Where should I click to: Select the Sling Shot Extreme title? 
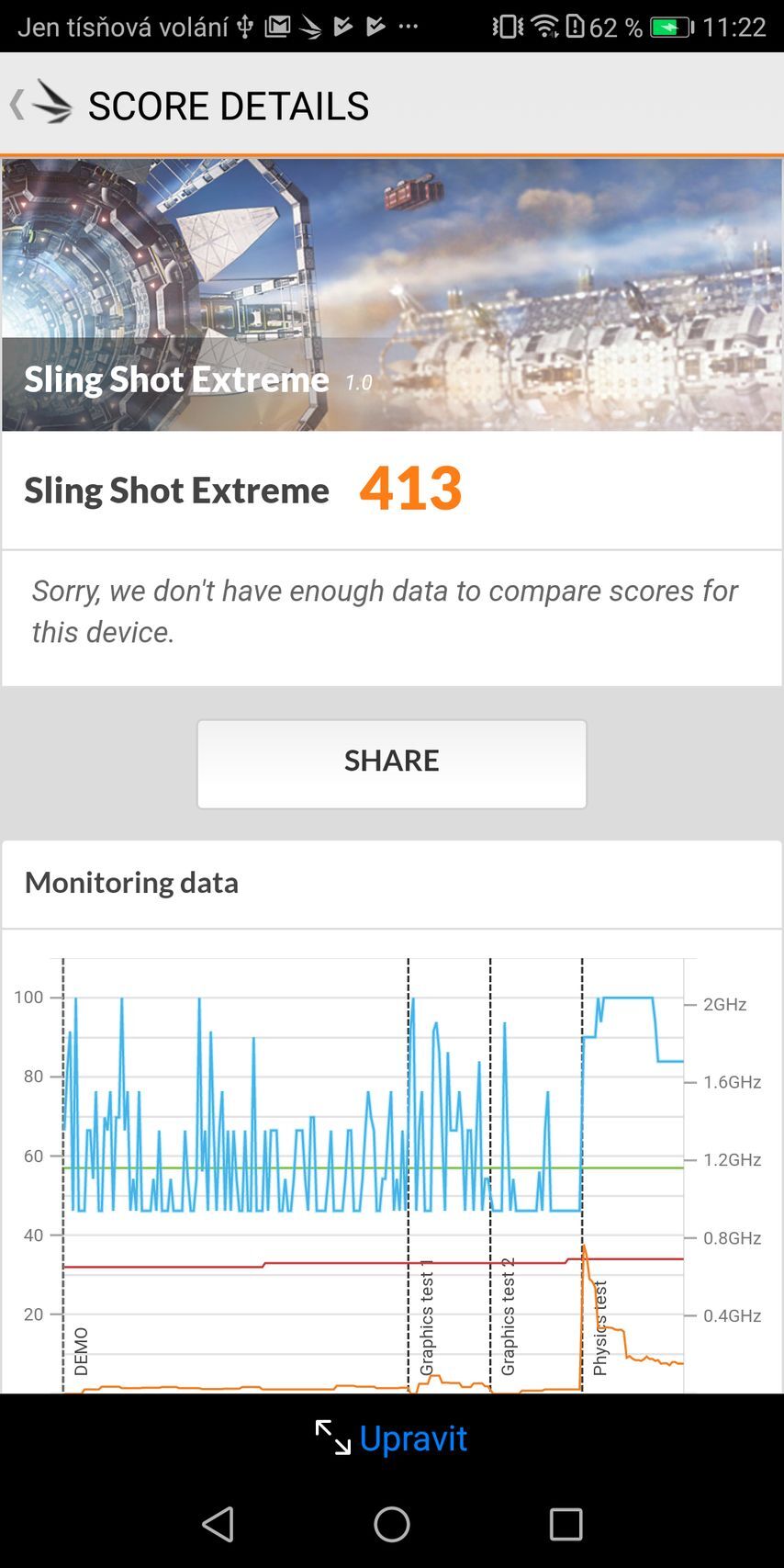[x=176, y=490]
